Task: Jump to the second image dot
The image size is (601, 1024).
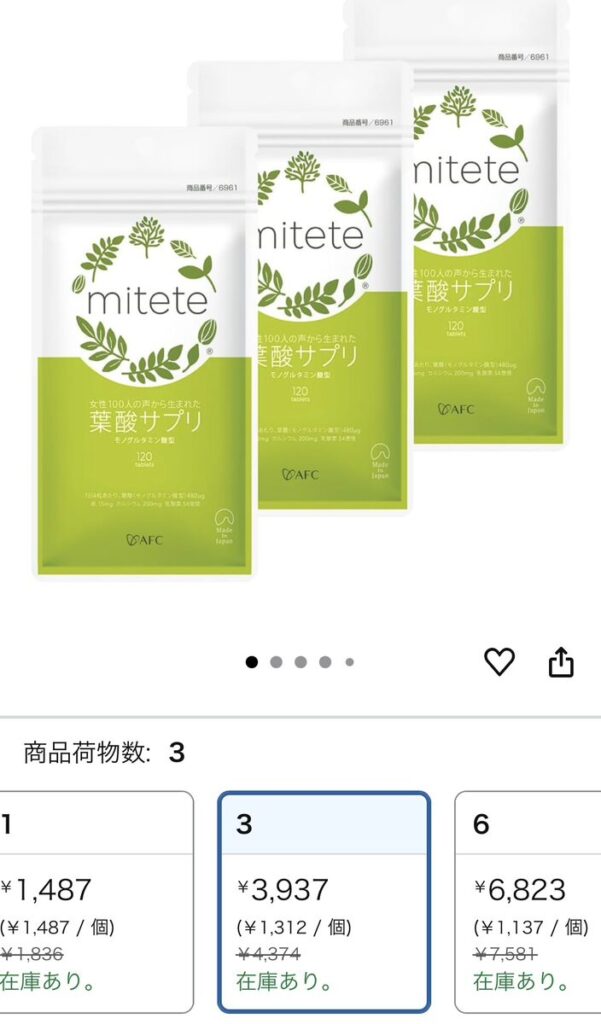Action: (276, 661)
